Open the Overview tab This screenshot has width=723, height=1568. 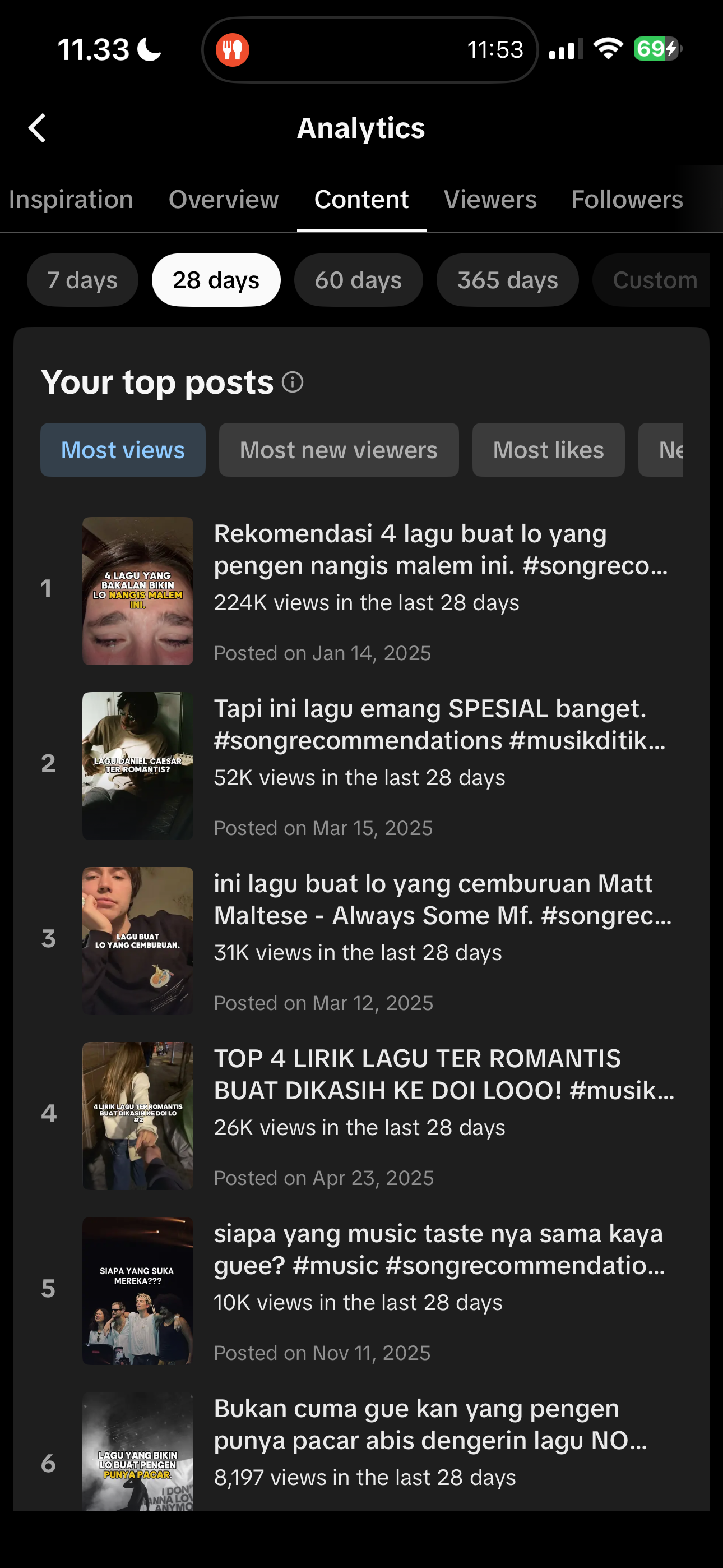coord(224,200)
